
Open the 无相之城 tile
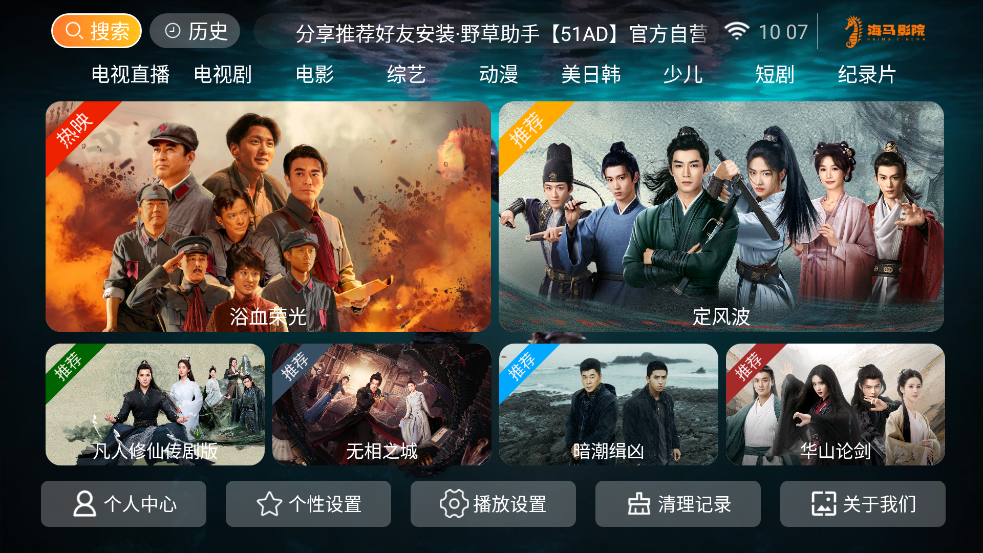click(381, 404)
